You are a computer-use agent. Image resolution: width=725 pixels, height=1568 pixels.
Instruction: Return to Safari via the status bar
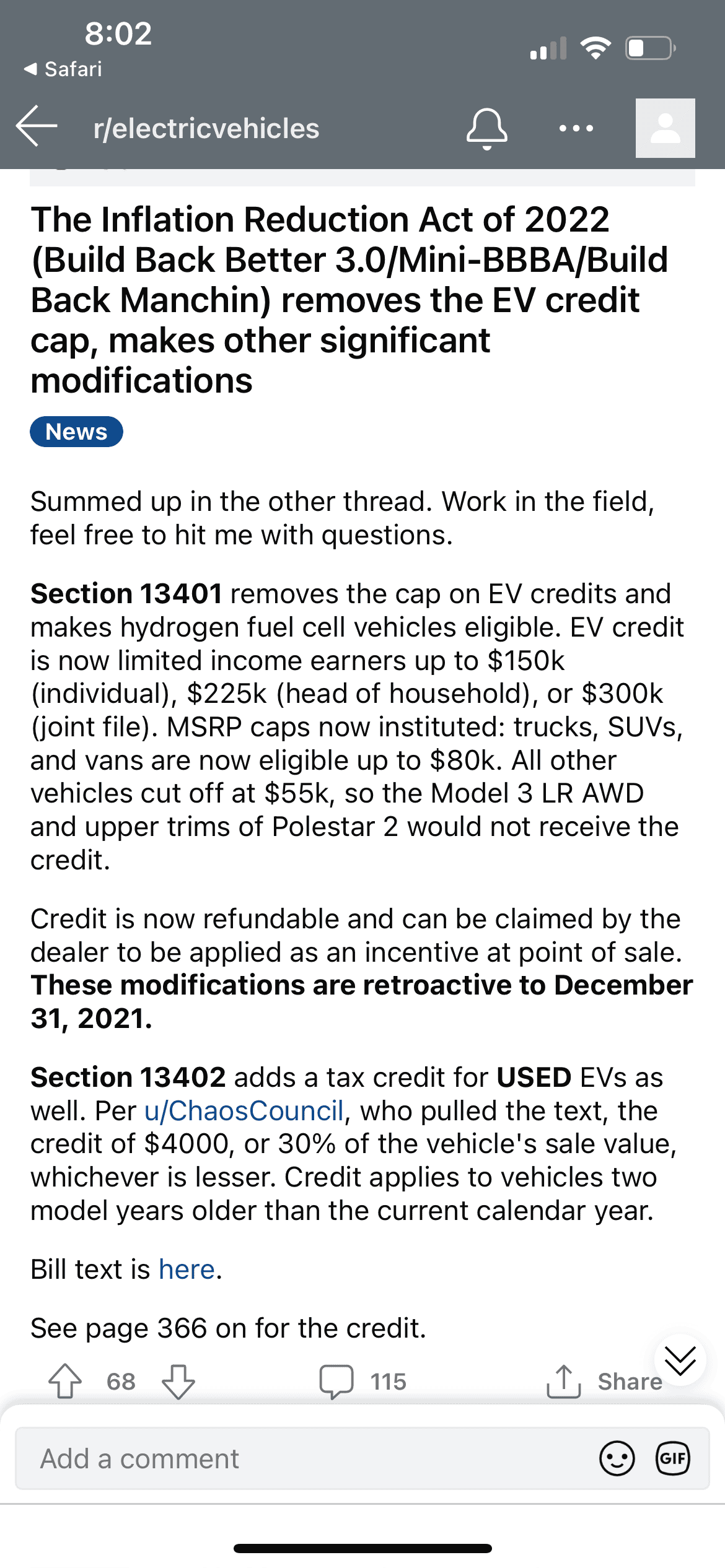(x=63, y=69)
